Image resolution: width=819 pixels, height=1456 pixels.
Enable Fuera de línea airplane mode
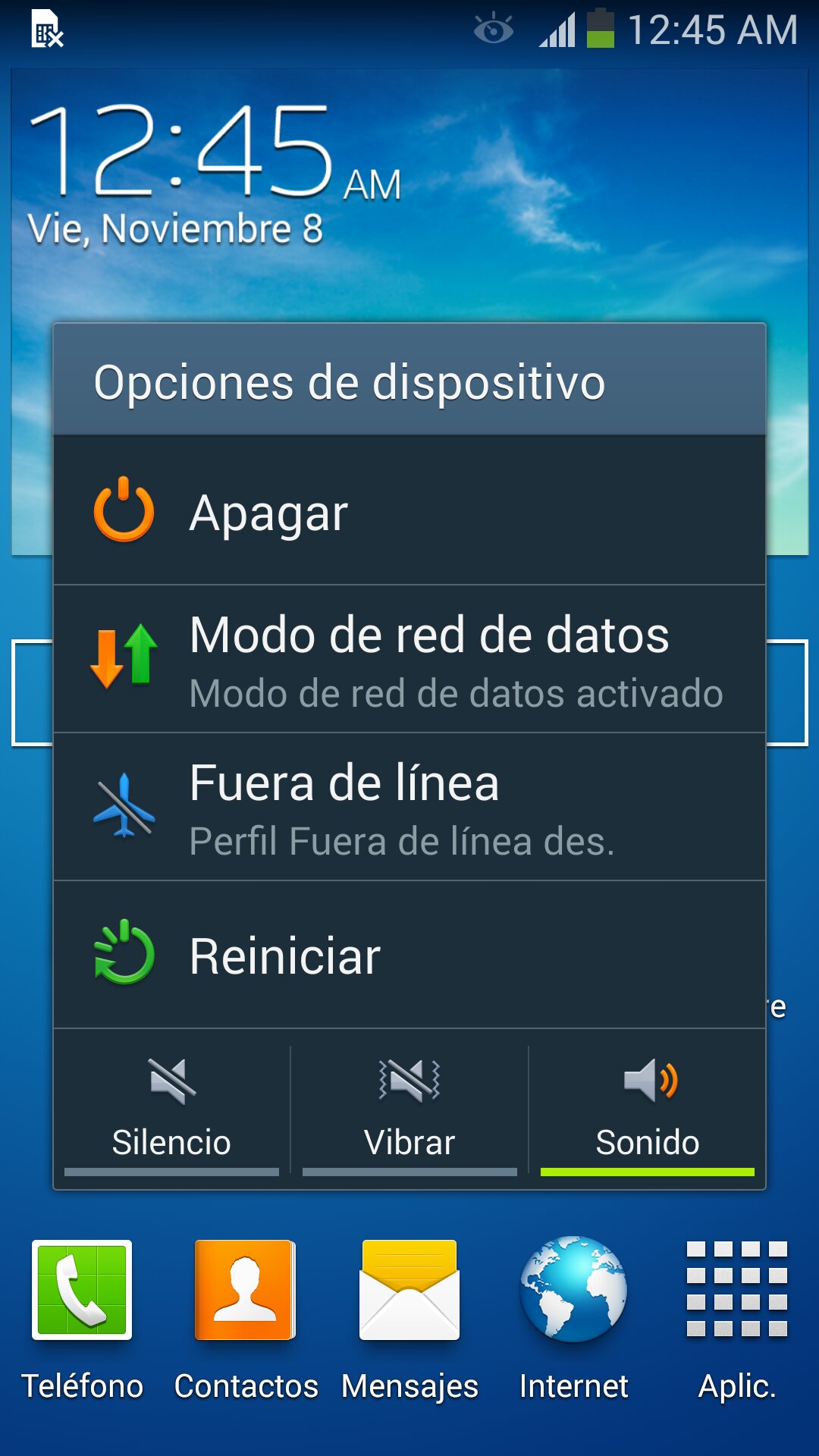[409, 807]
